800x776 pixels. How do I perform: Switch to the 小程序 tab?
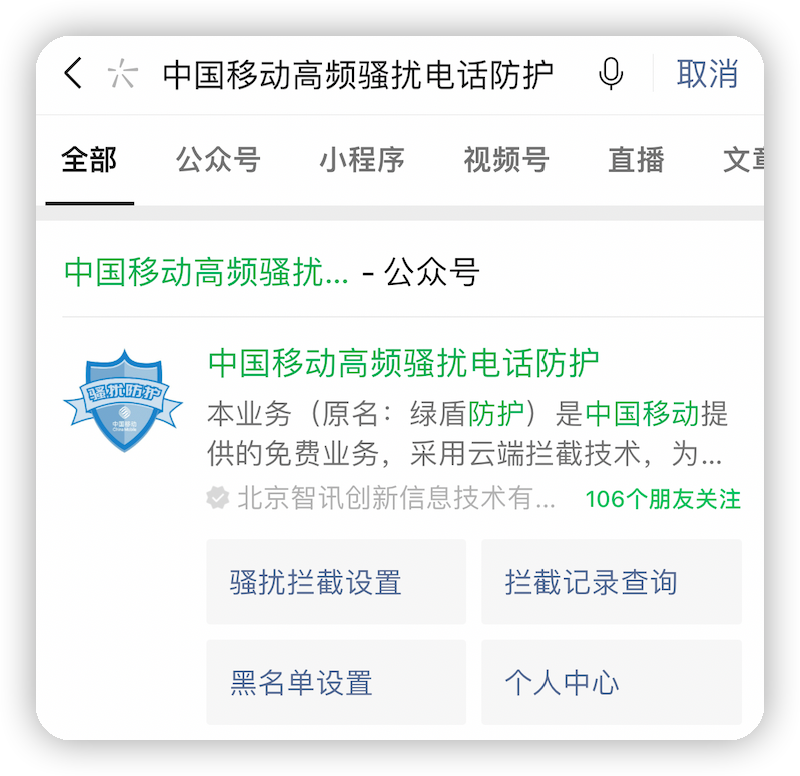pyautogui.click(x=362, y=160)
